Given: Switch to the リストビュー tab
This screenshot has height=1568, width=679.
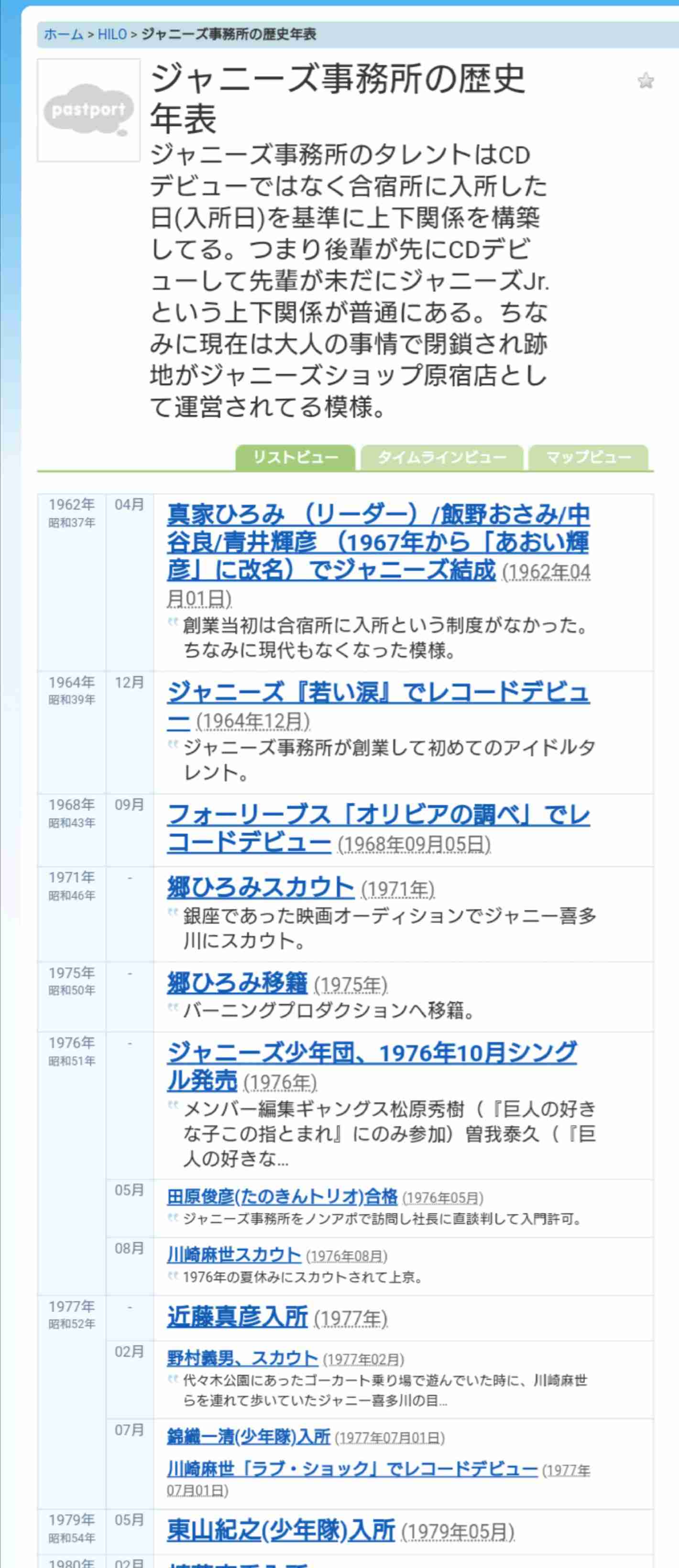Looking at the screenshot, I should [296, 457].
